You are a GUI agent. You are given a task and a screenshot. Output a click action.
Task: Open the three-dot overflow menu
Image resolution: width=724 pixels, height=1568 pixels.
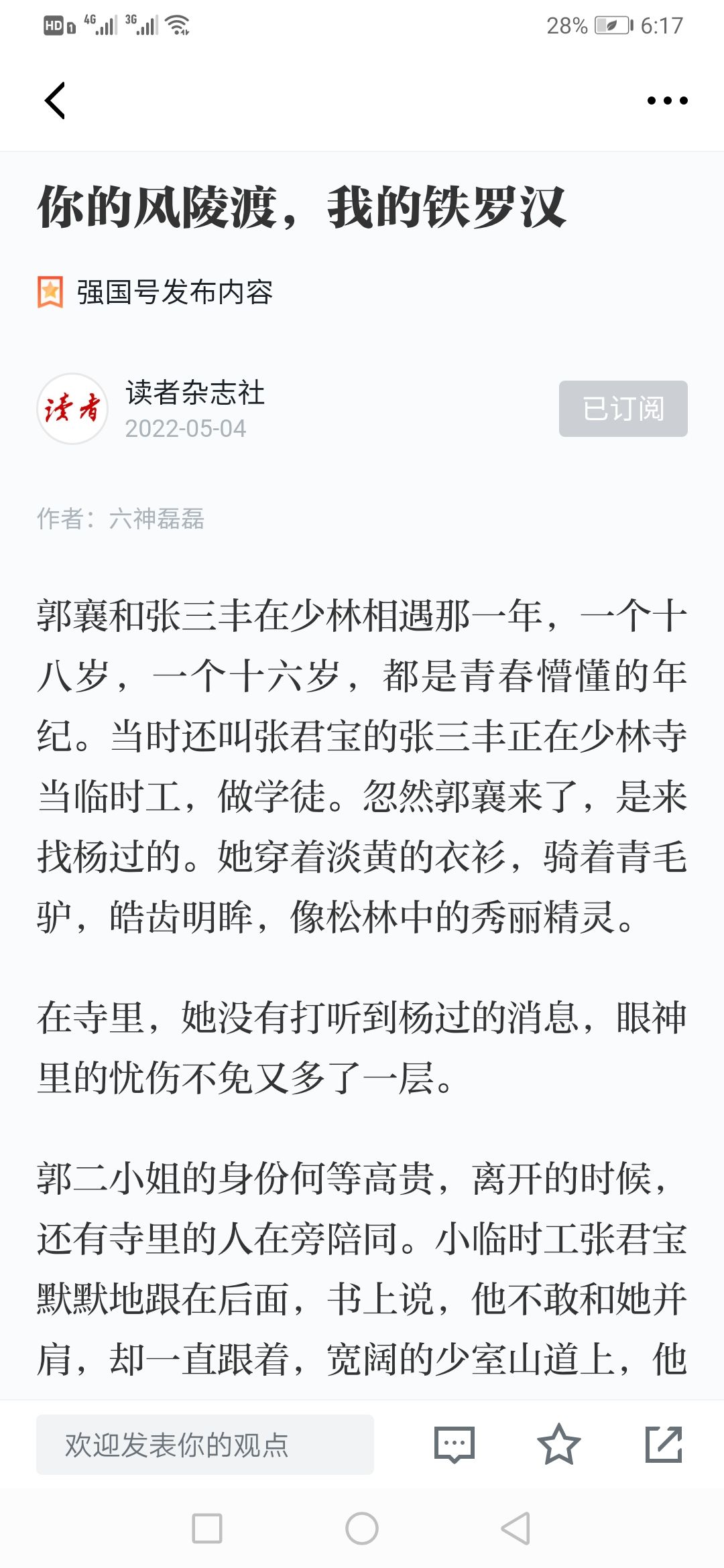tap(667, 101)
